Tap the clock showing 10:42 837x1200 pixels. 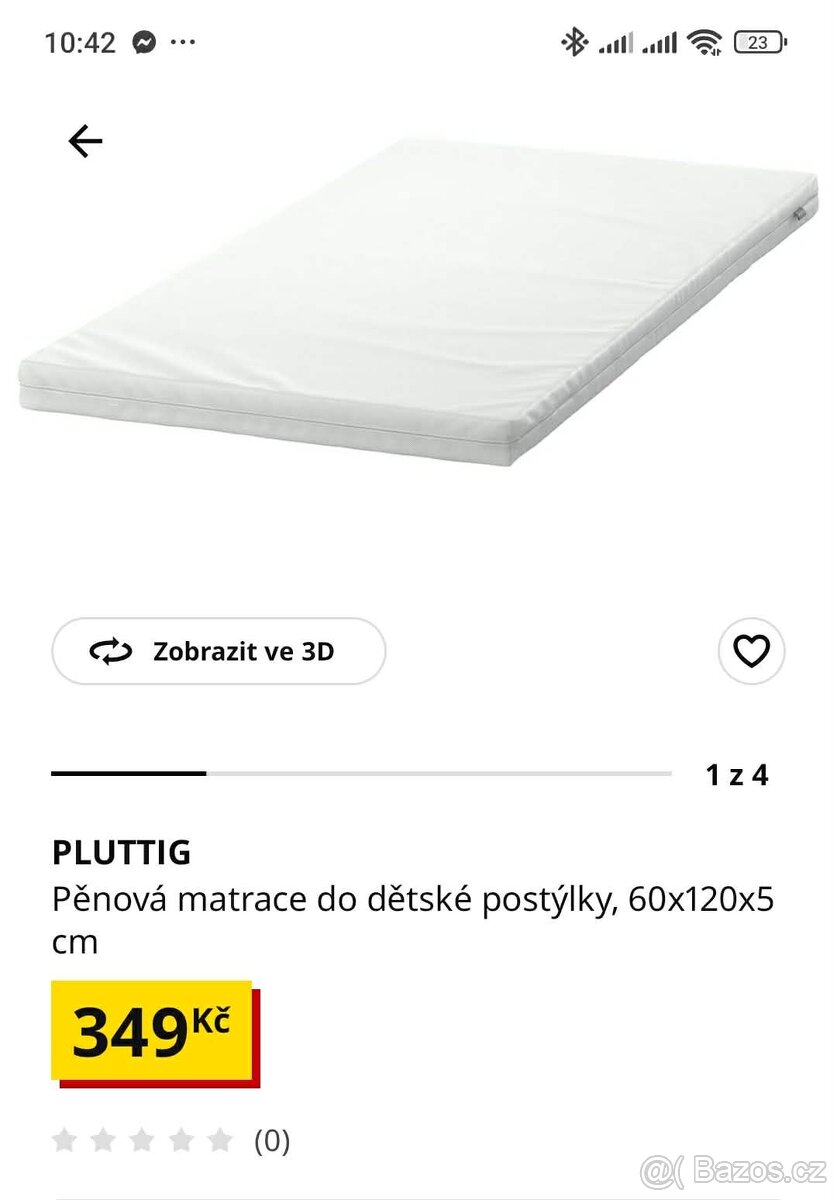click(82, 41)
